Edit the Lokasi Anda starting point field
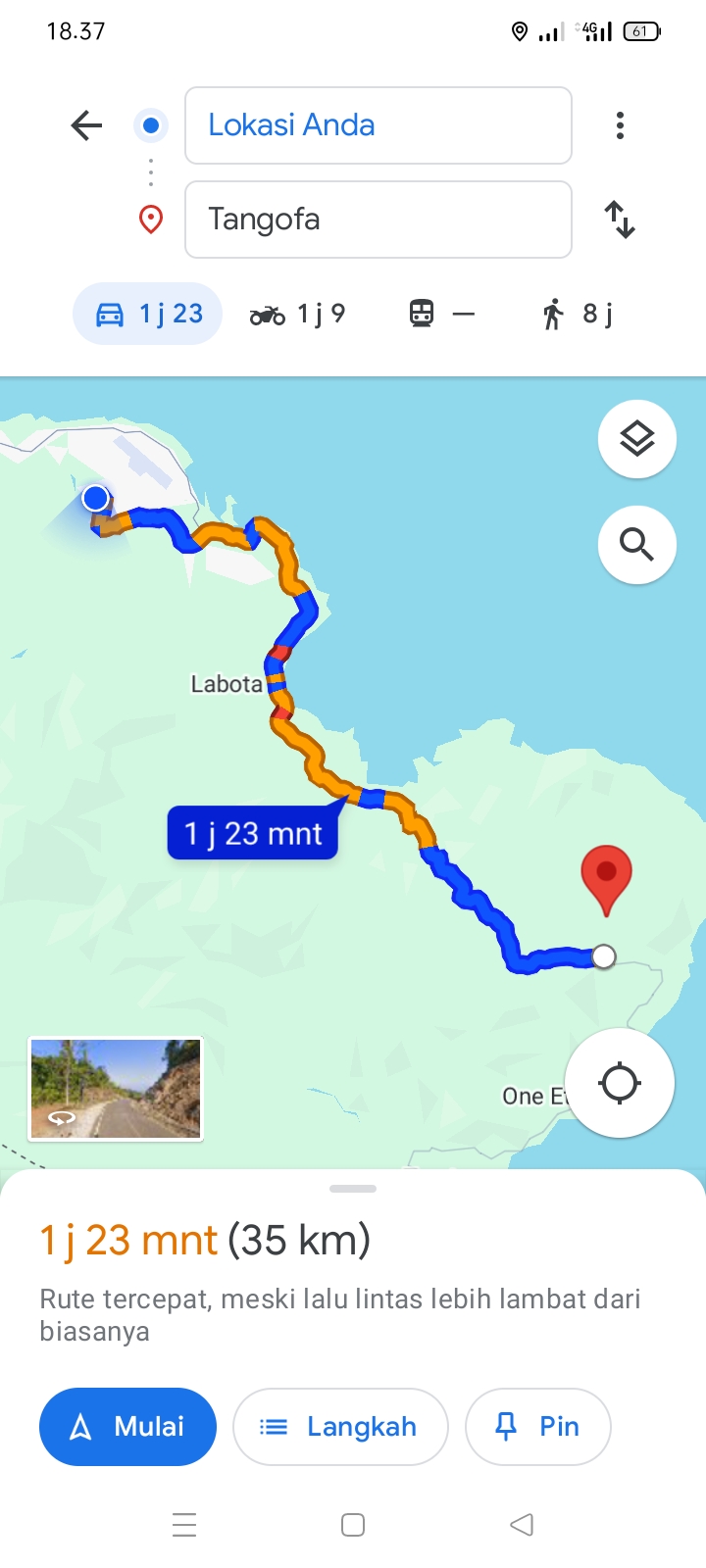 (x=378, y=125)
